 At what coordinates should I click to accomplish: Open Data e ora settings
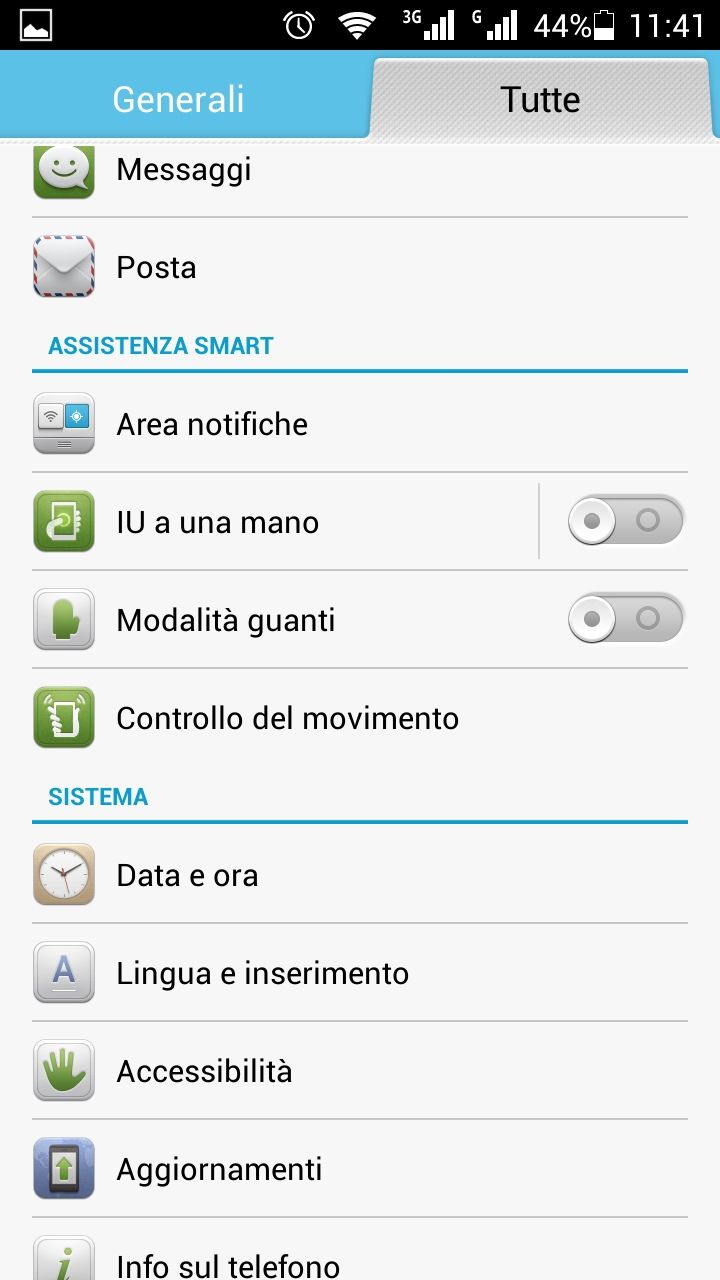point(360,875)
